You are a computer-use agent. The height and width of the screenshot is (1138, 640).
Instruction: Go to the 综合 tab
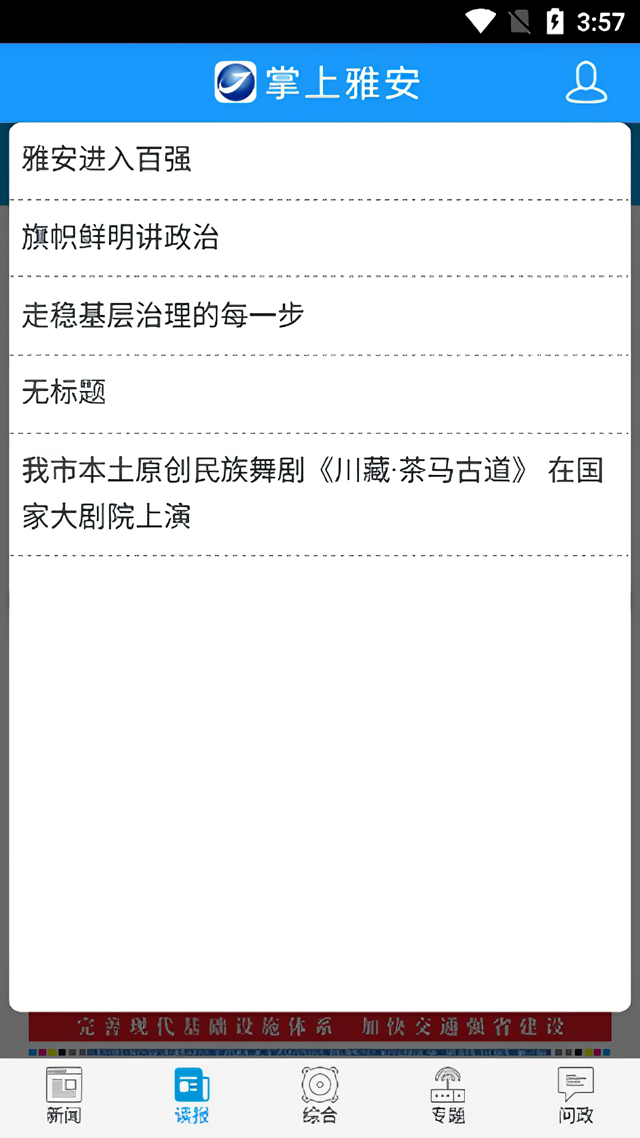(x=320, y=1096)
